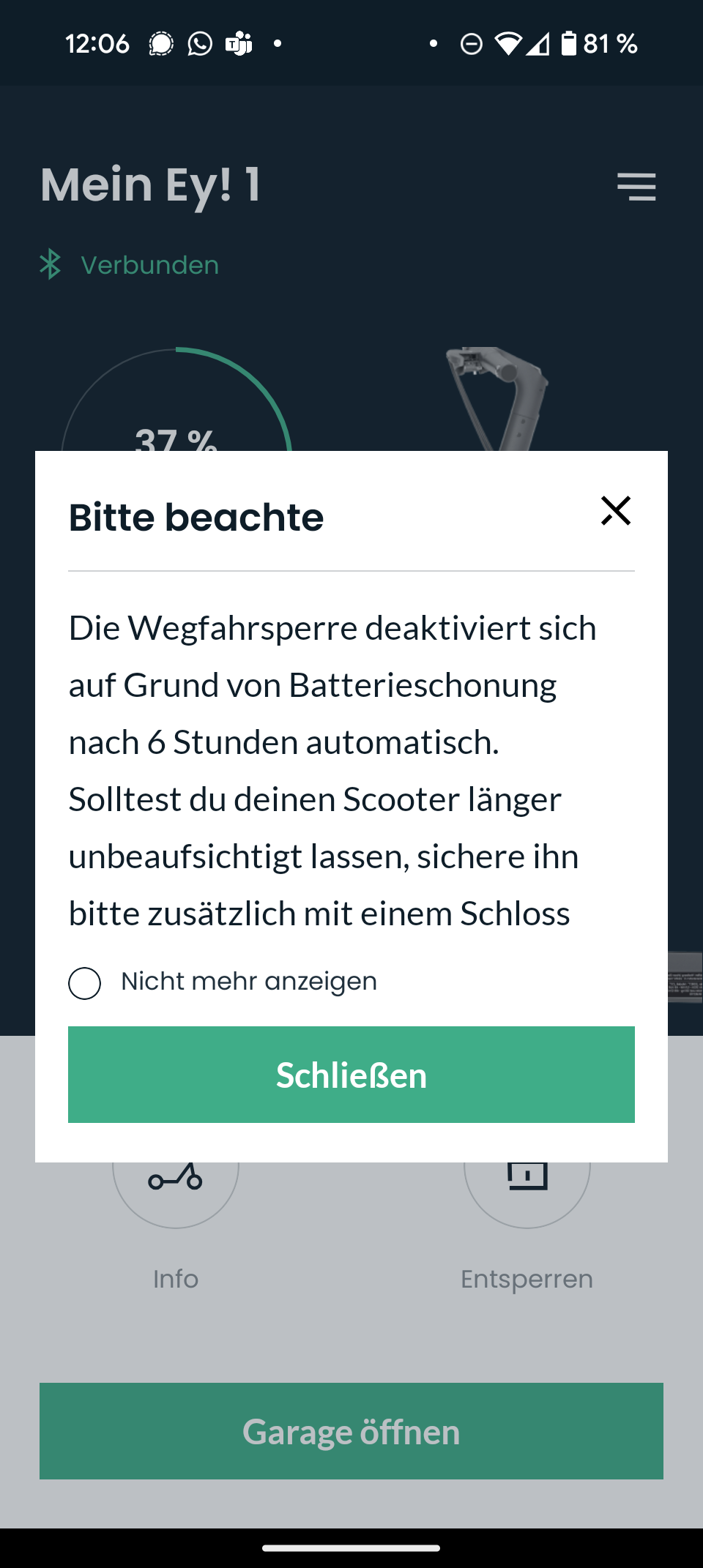
Task: Close the dialog with the X icon
Action: click(616, 511)
